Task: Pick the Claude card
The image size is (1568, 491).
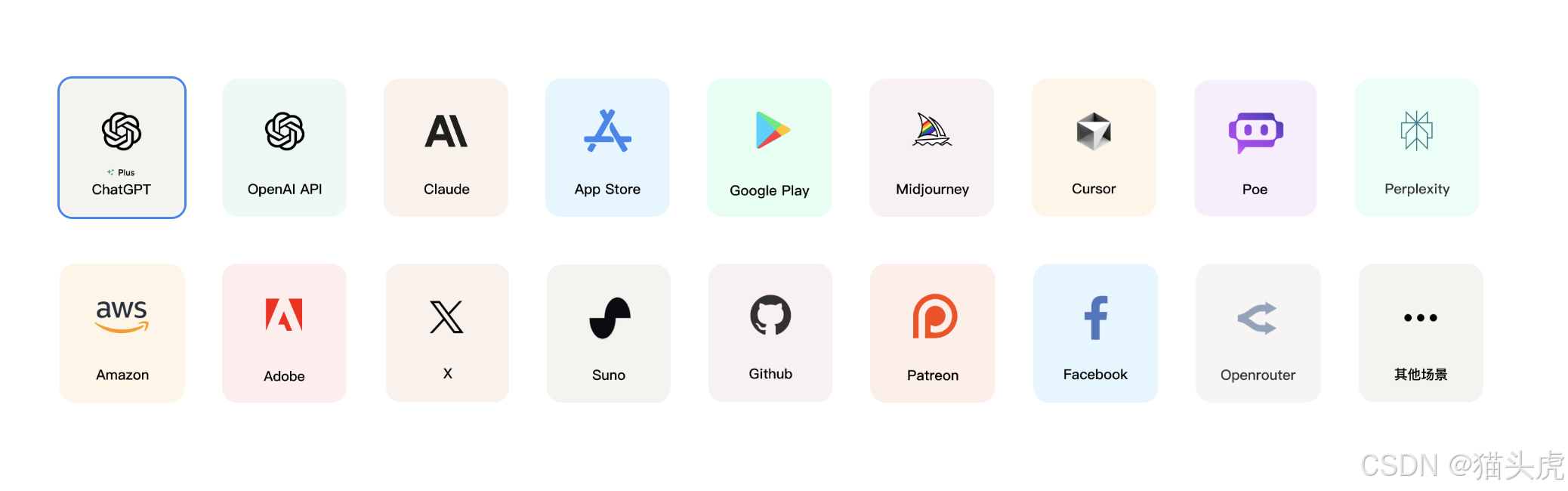Action: coord(446,148)
